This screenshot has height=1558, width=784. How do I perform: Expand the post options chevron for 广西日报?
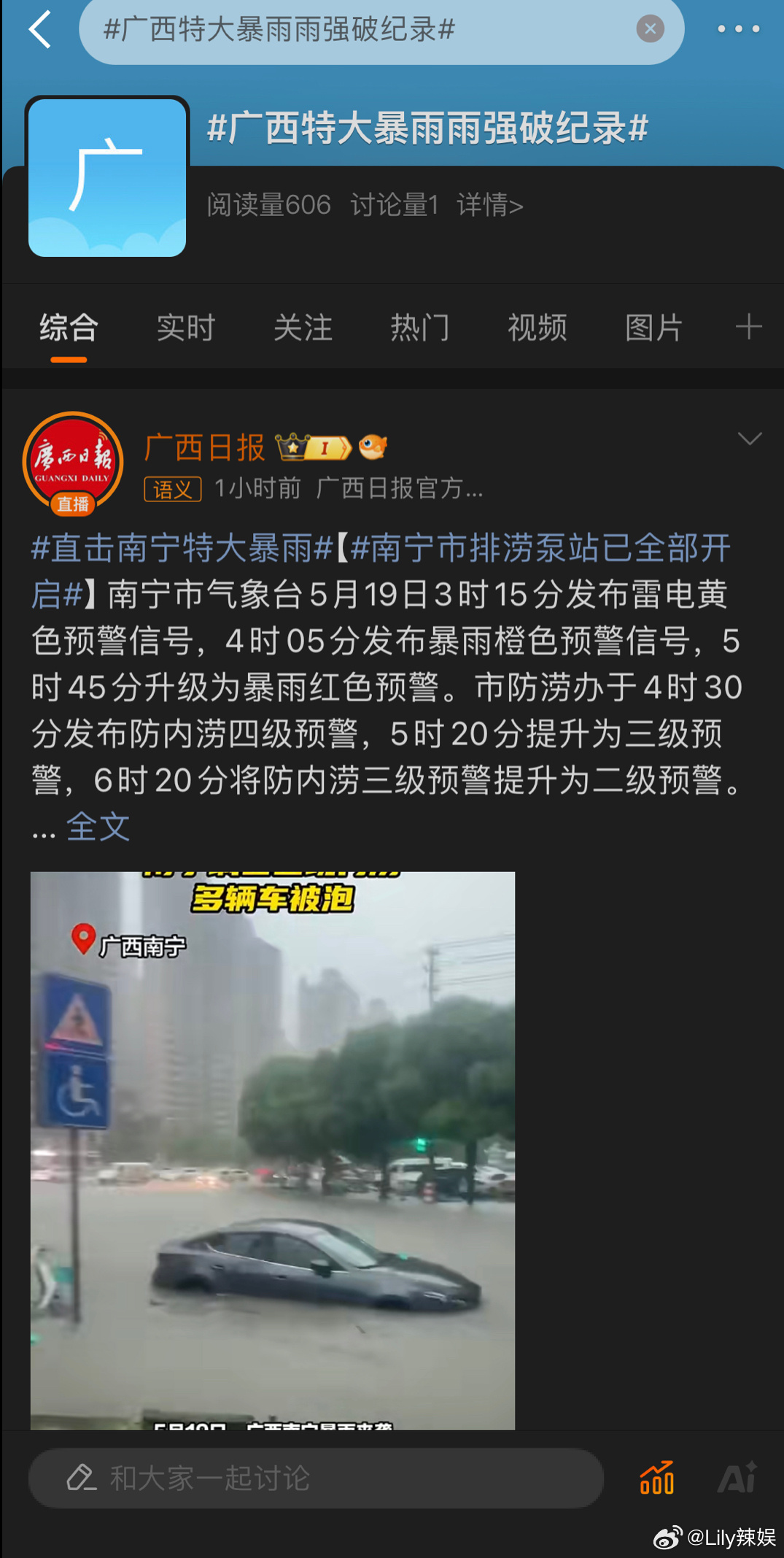click(x=749, y=439)
